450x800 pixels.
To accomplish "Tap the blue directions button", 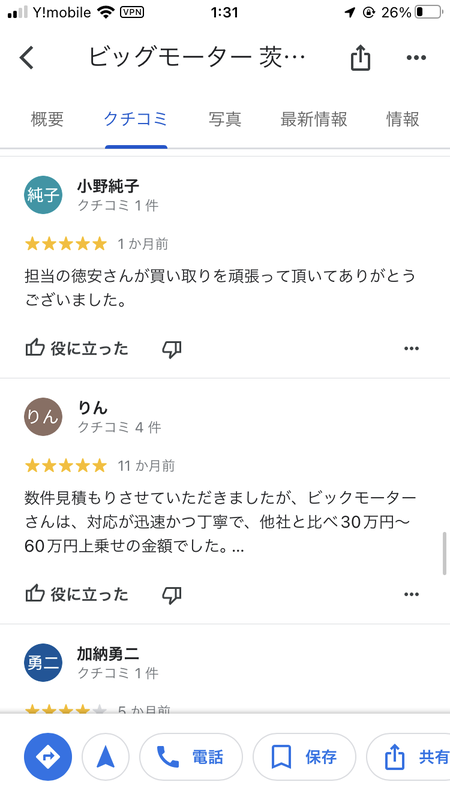I will point(48,757).
